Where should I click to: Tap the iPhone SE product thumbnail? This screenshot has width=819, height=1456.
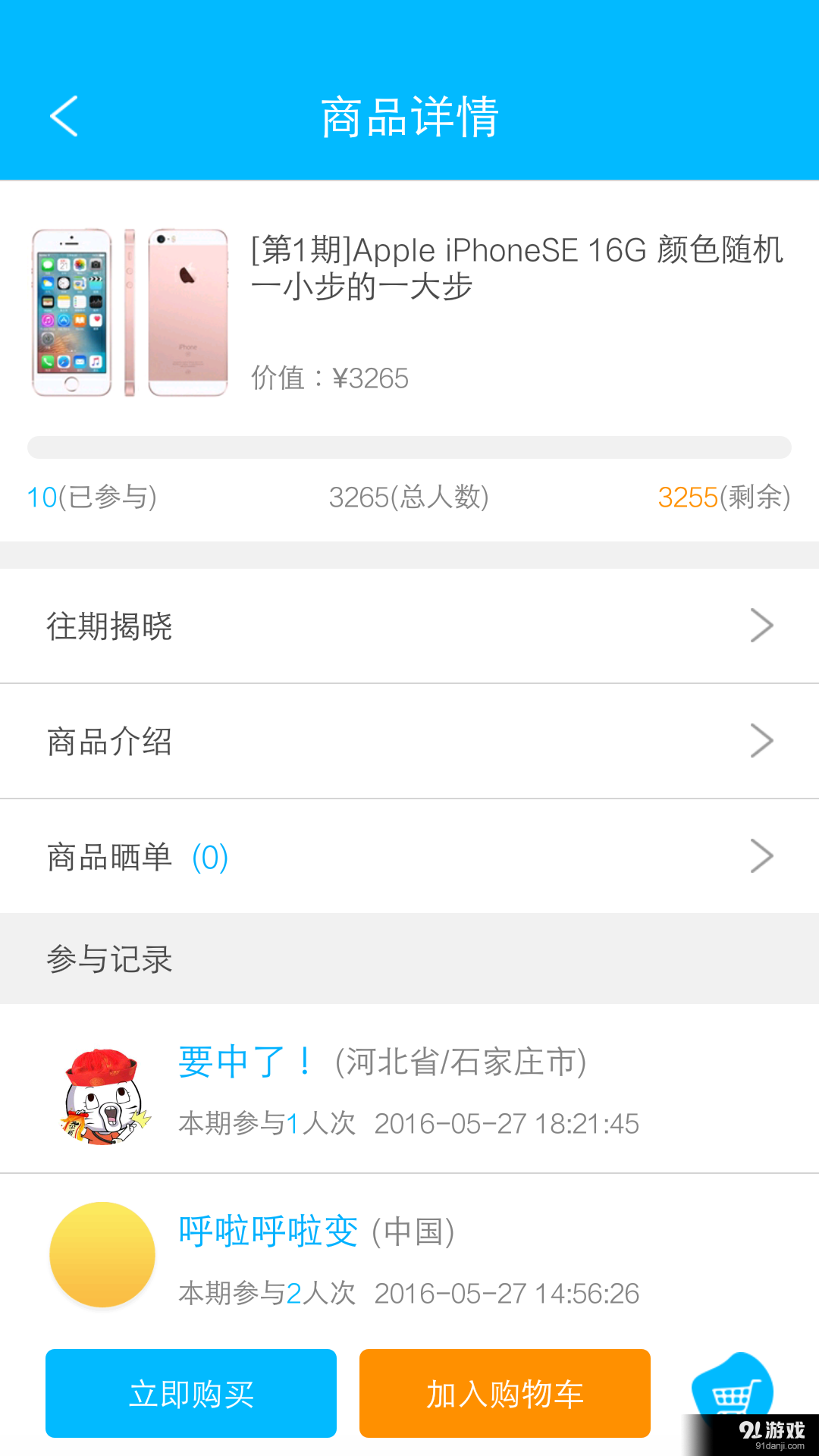click(129, 311)
